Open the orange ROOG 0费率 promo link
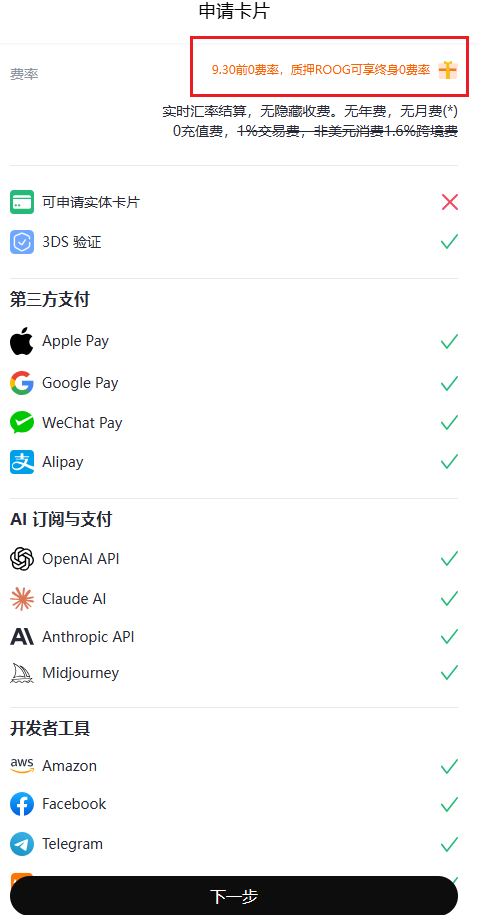This screenshot has width=479, height=915. 320,71
